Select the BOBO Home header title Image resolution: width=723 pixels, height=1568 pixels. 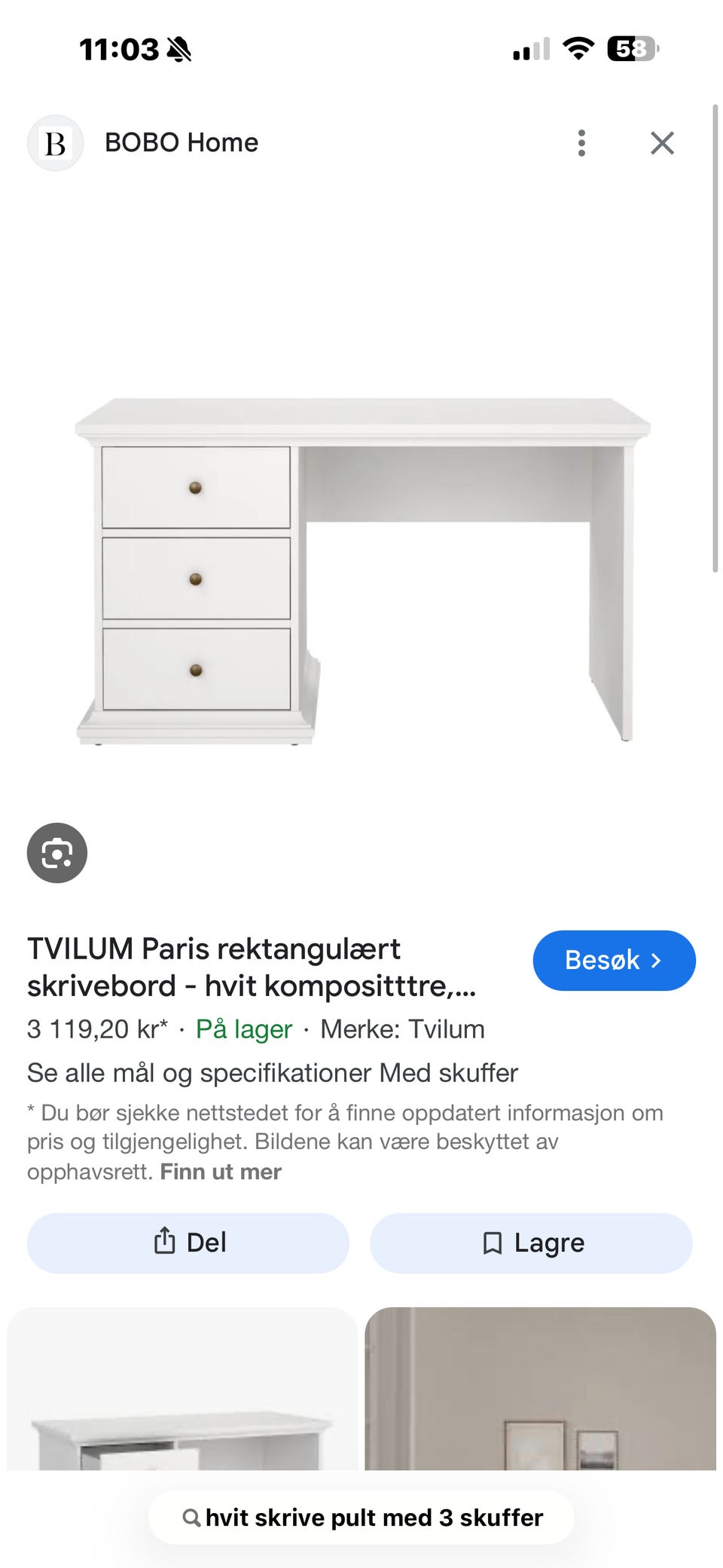[180, 142]
